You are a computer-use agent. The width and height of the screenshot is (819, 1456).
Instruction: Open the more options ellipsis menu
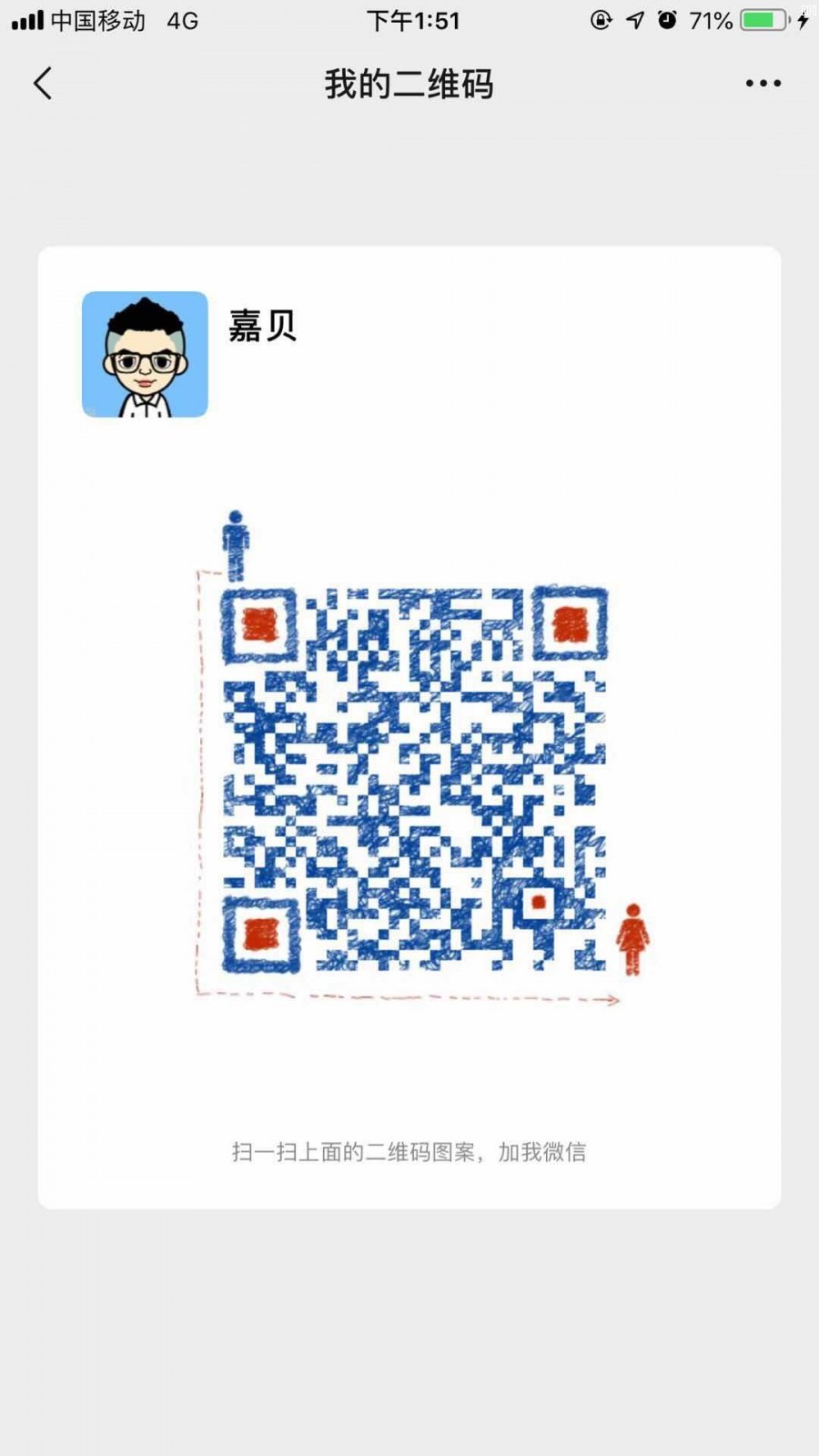[761, 83]
